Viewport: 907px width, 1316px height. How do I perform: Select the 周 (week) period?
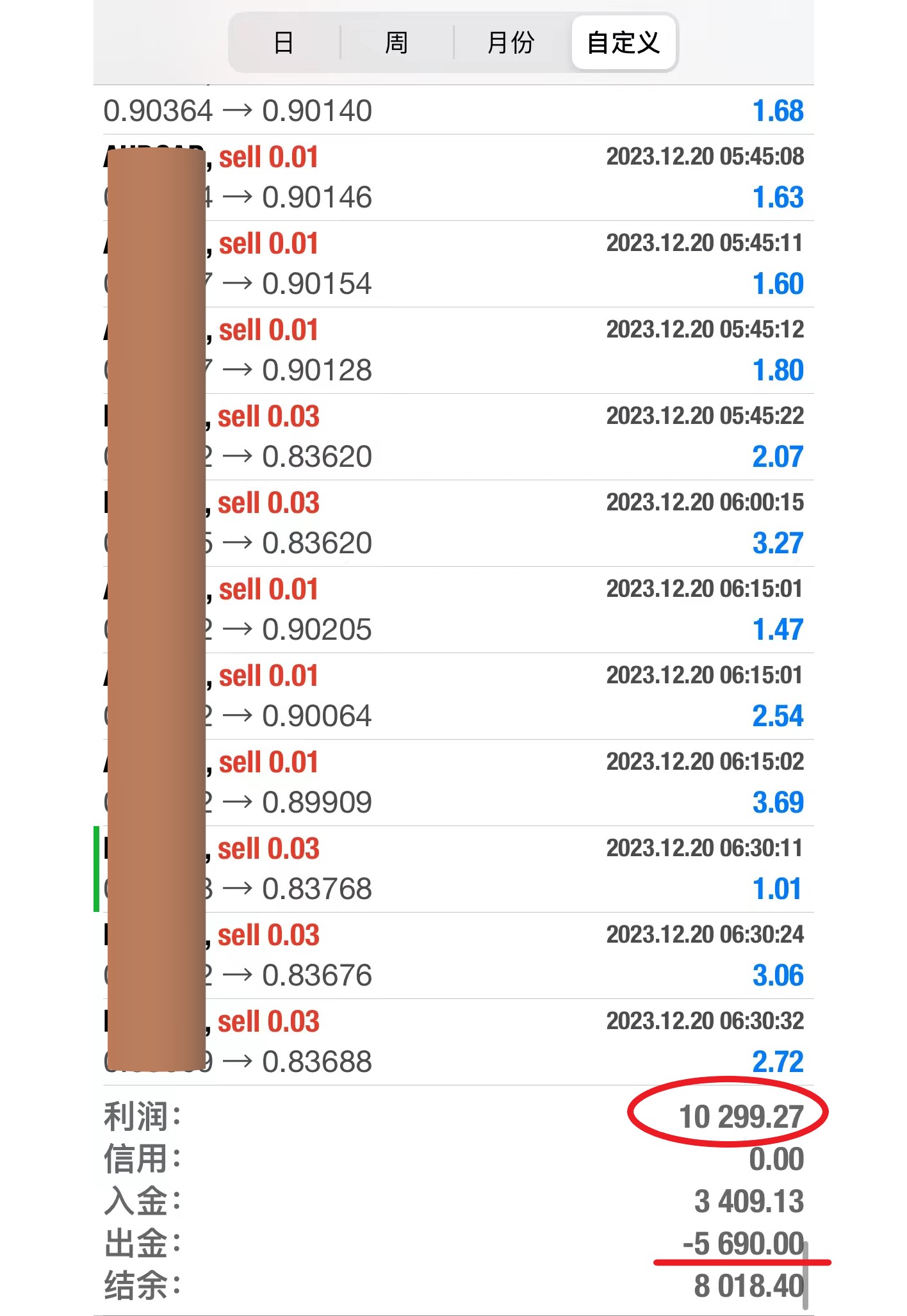tap(396, 43)
